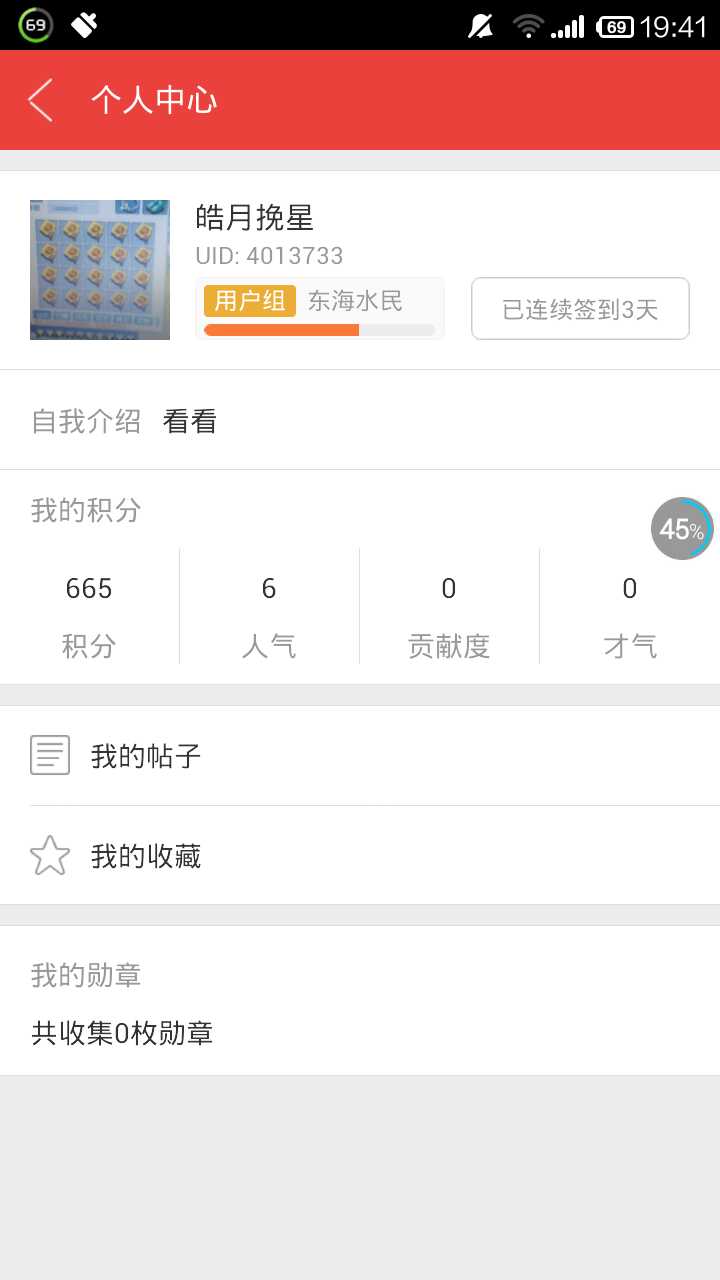Tap the 已连续签到3天 button
The image size is (720, 1280).
pos(580,309)
